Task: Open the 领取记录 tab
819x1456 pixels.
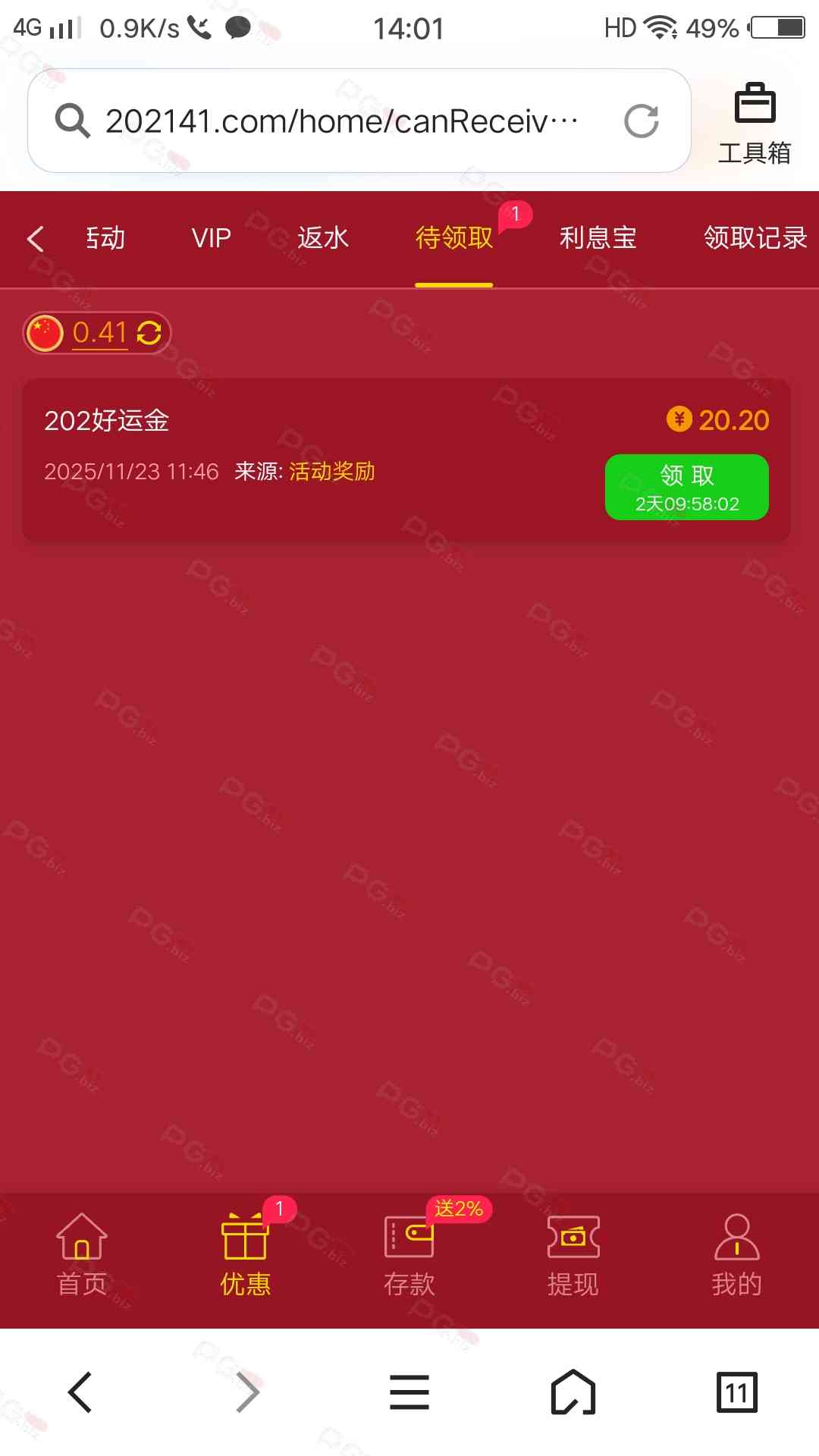Action: coord(755,239)
